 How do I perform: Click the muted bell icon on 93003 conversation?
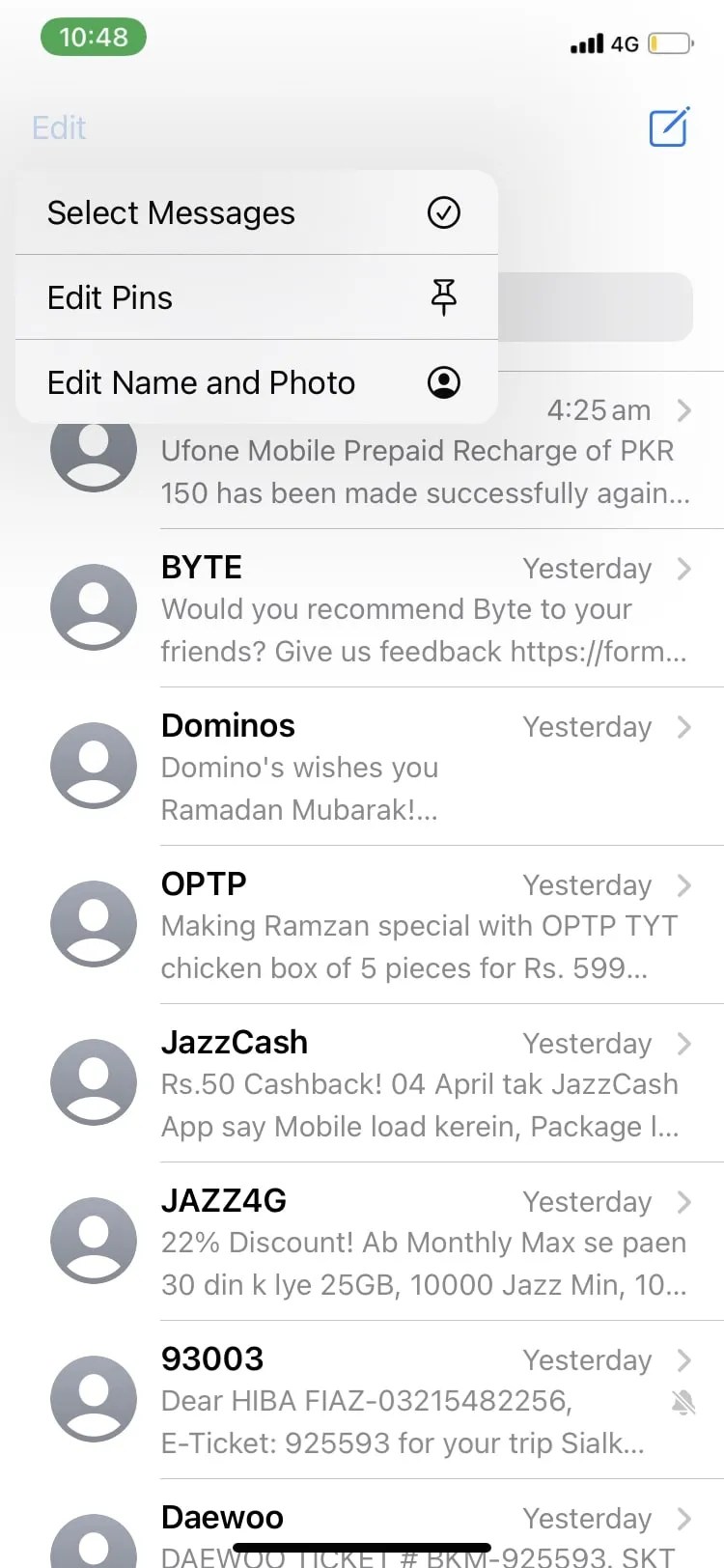click(682, 1401)
